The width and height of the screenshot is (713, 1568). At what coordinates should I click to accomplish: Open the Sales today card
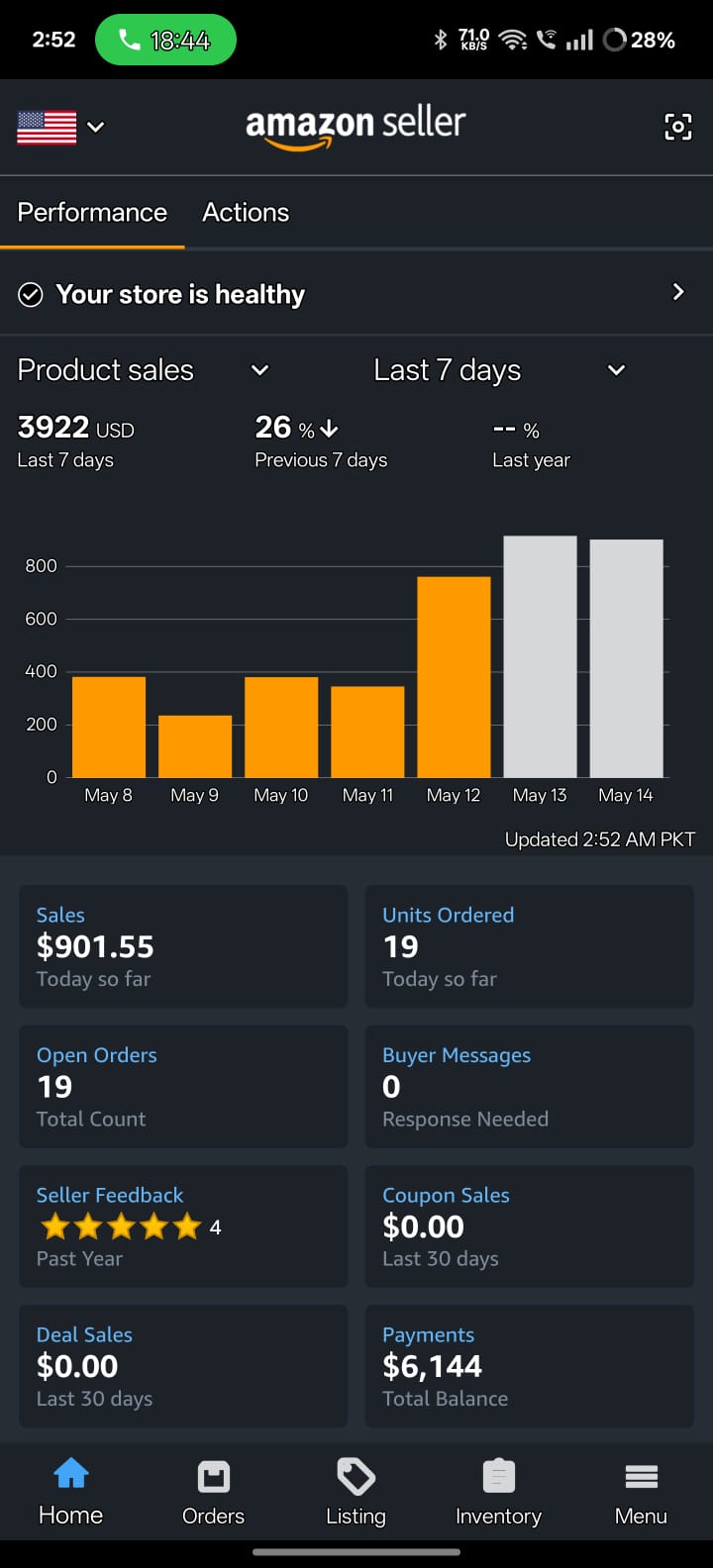tap(183, 946)
